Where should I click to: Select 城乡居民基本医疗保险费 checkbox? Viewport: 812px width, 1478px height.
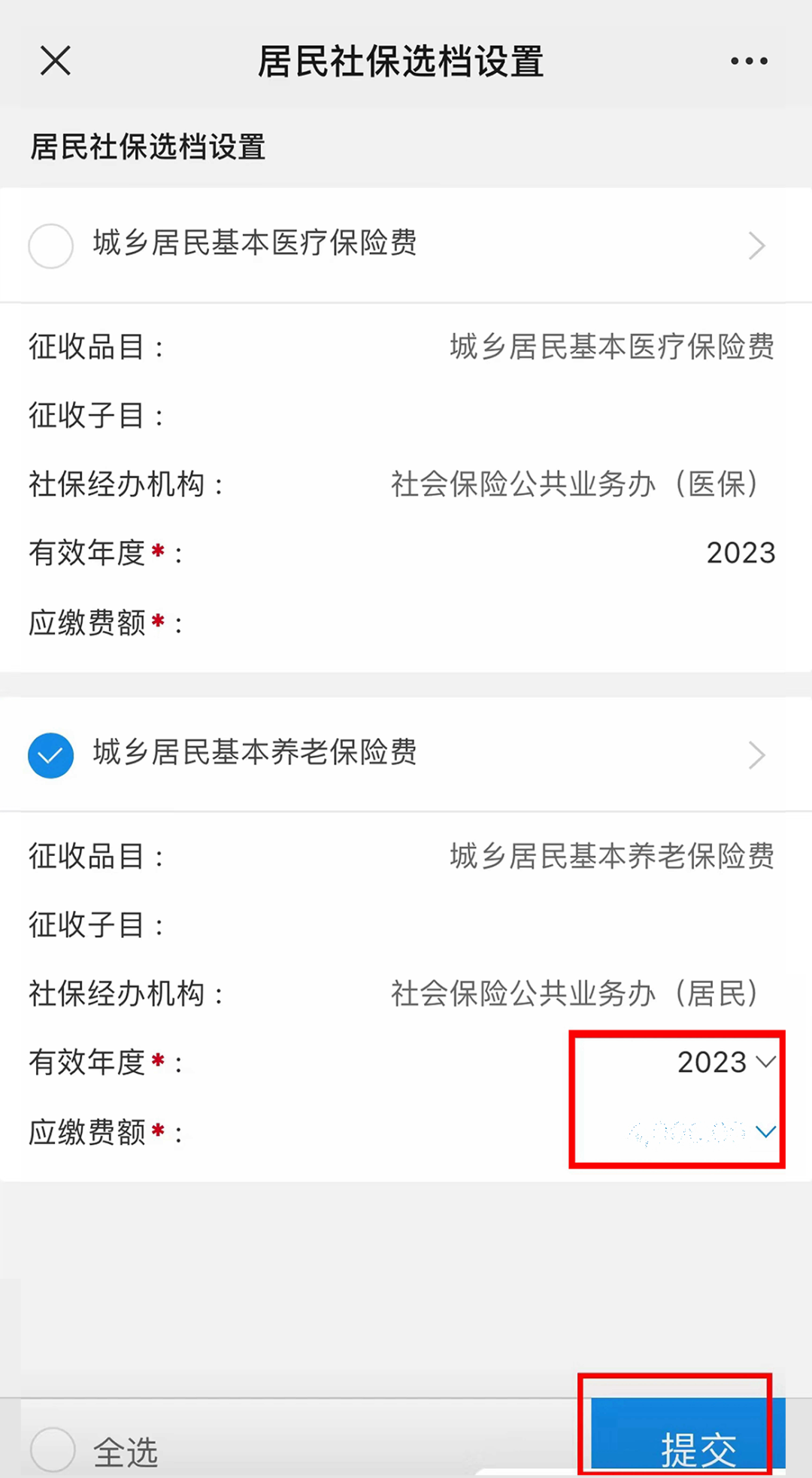50,246
